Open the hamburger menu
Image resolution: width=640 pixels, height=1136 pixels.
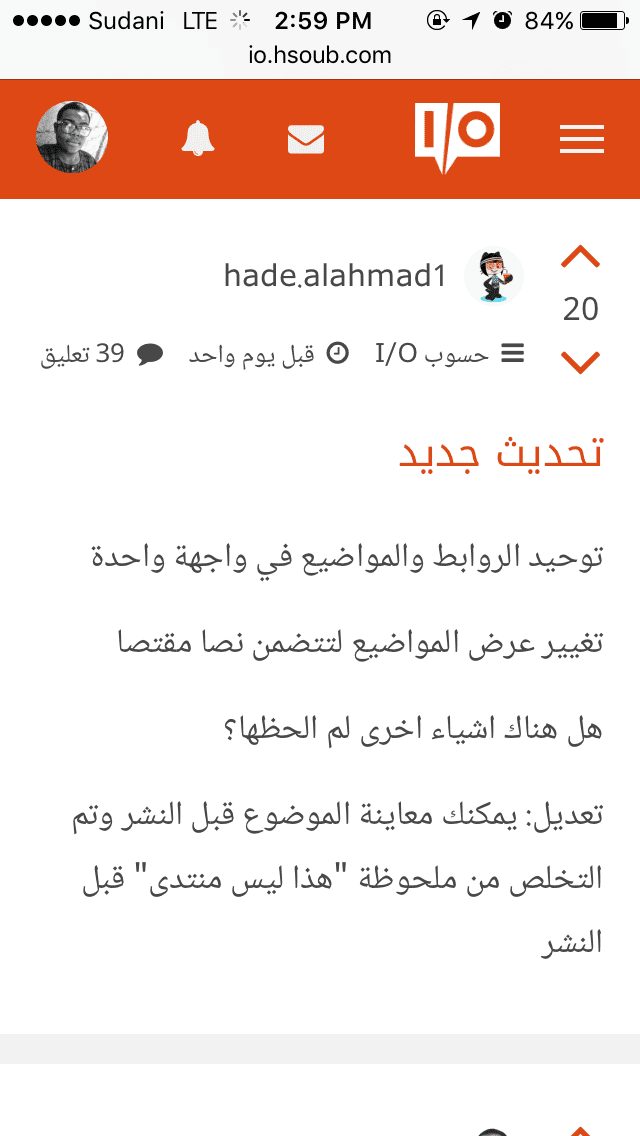(x=581, y=139)
